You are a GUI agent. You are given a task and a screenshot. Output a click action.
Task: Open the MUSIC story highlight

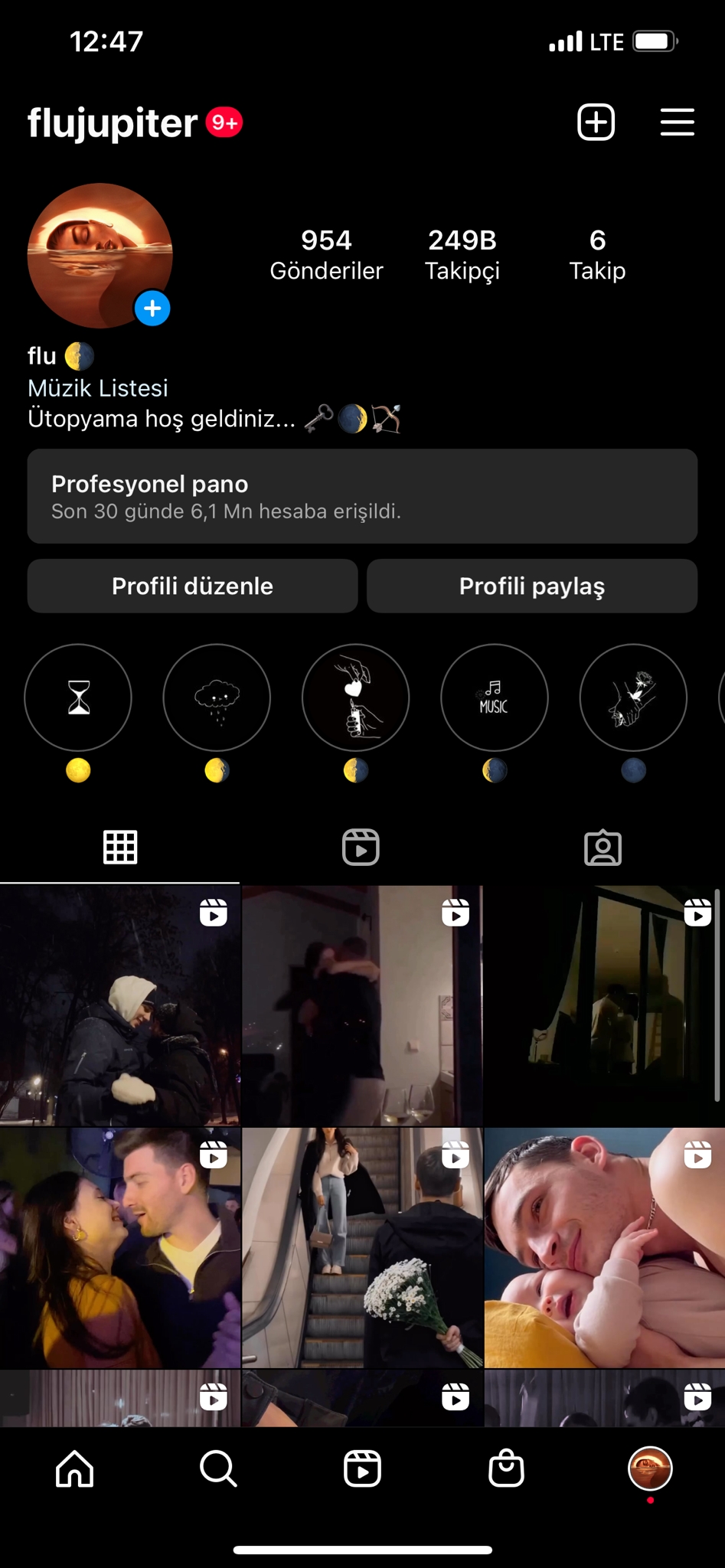495,697
